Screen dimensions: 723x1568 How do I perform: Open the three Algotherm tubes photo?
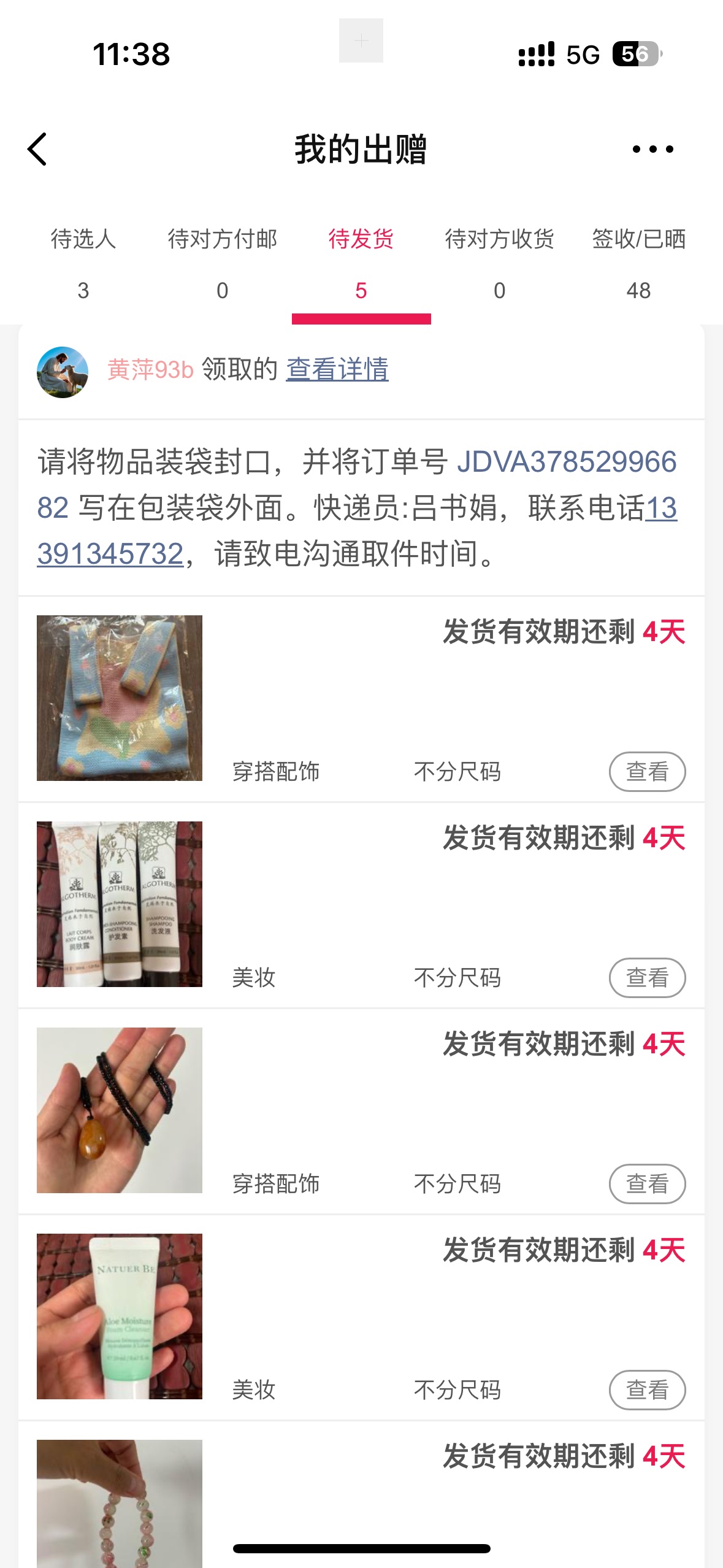click(120, 904)
